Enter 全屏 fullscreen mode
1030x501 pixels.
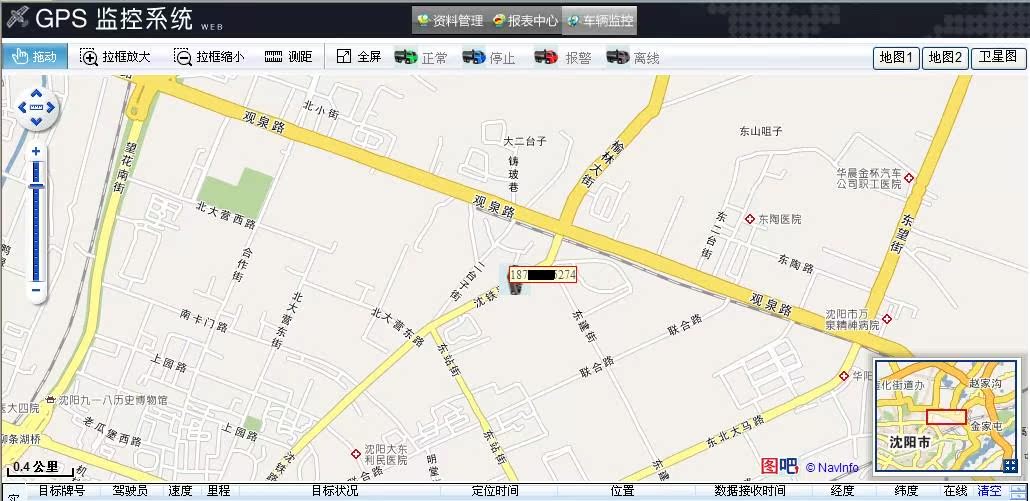click(359, 57)
